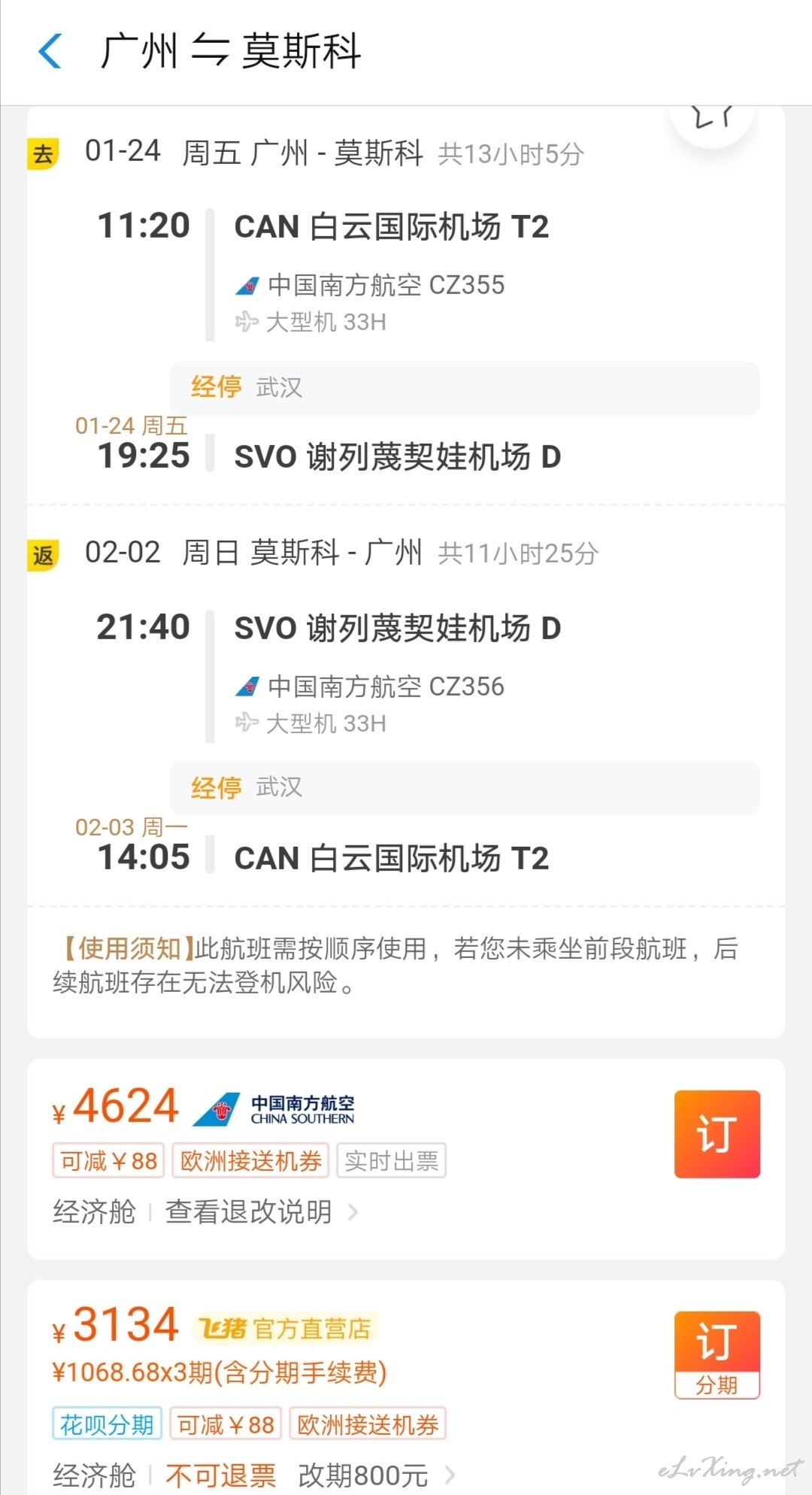The width and height of the screenshot is (812, 1495).
Task: View 改期800元 refund and change details
Action: [376, 1475]
